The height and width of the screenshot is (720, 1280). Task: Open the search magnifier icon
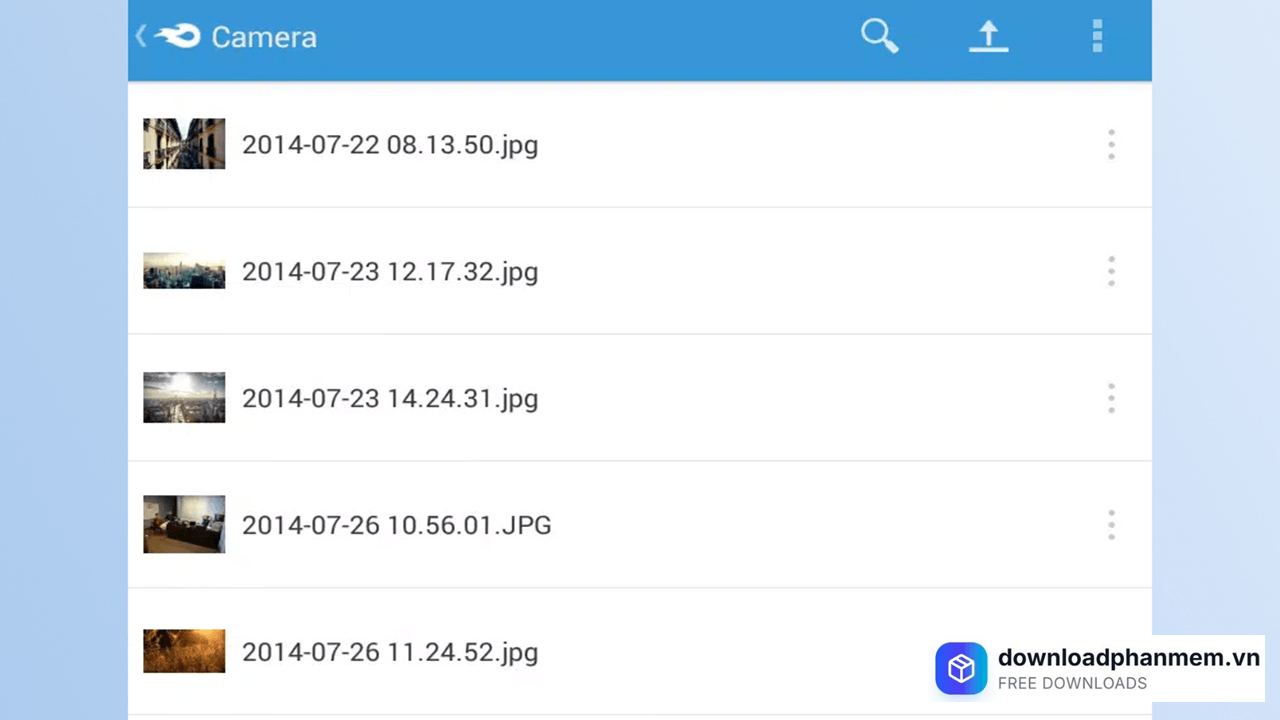(879, 37)
